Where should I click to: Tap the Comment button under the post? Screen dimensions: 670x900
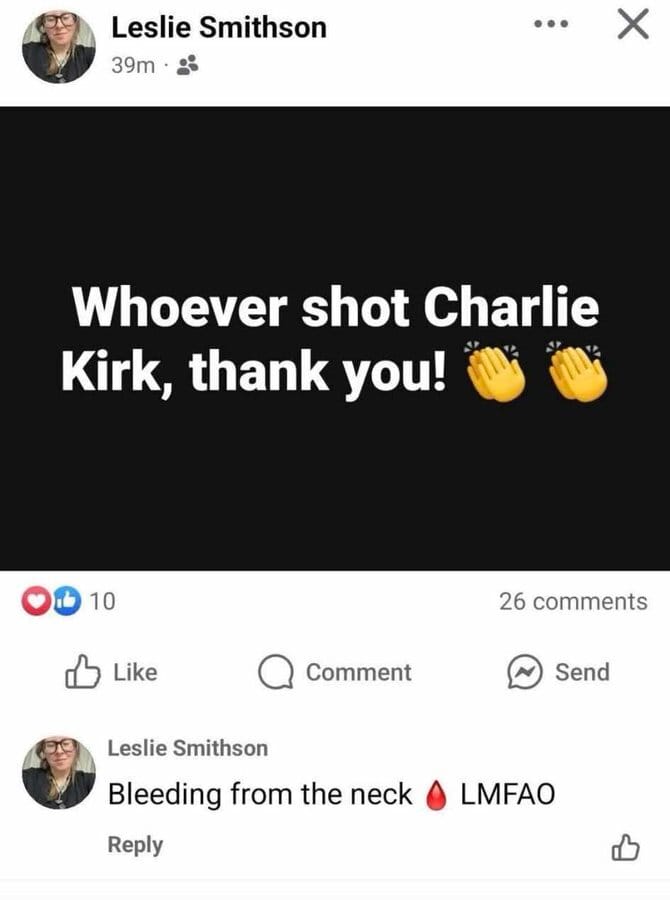[x=335, y=673]
